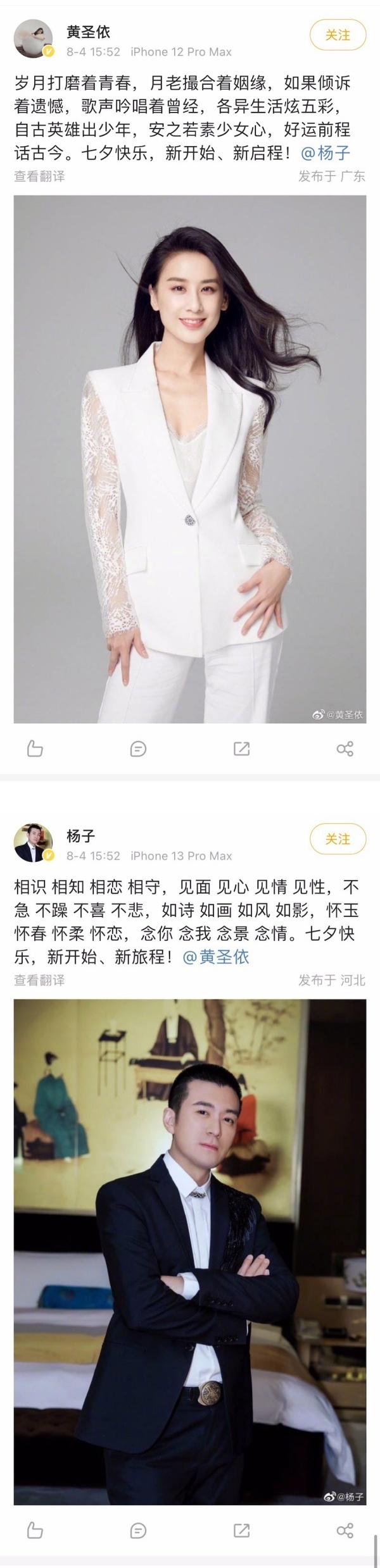Comment on 黄圣依's post

[x=138, y=749]
